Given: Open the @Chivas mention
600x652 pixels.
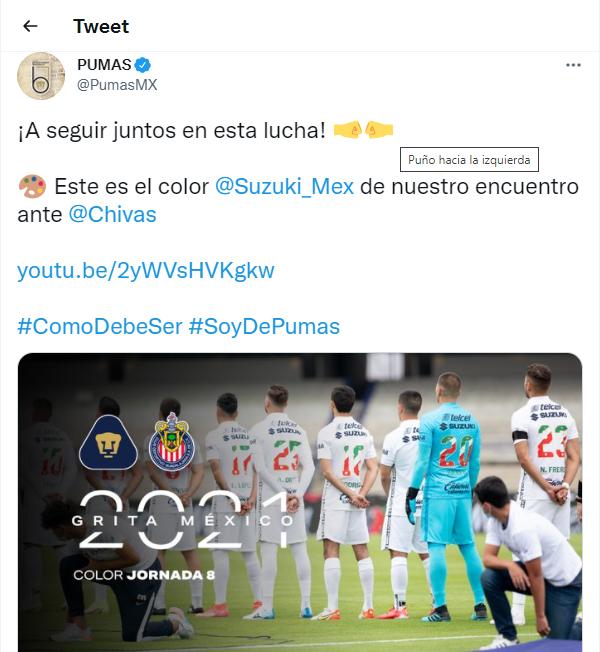Looking at the screenshot, I should (x=112, y=214).
